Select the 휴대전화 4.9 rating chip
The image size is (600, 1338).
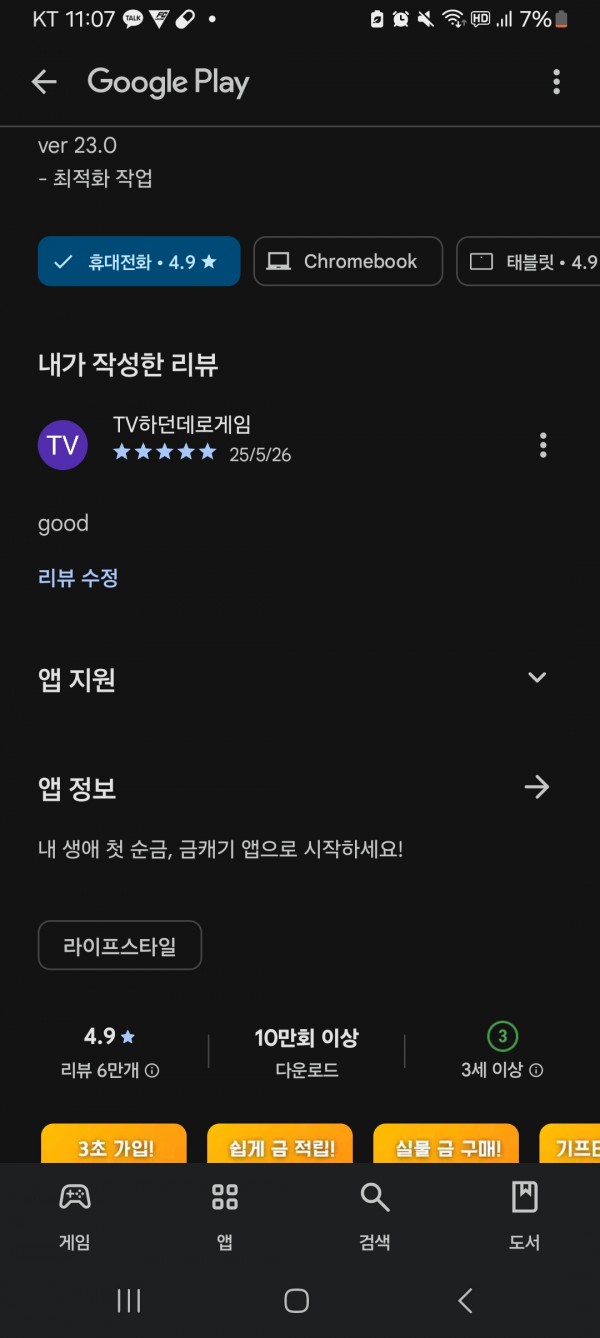[139, 261]
